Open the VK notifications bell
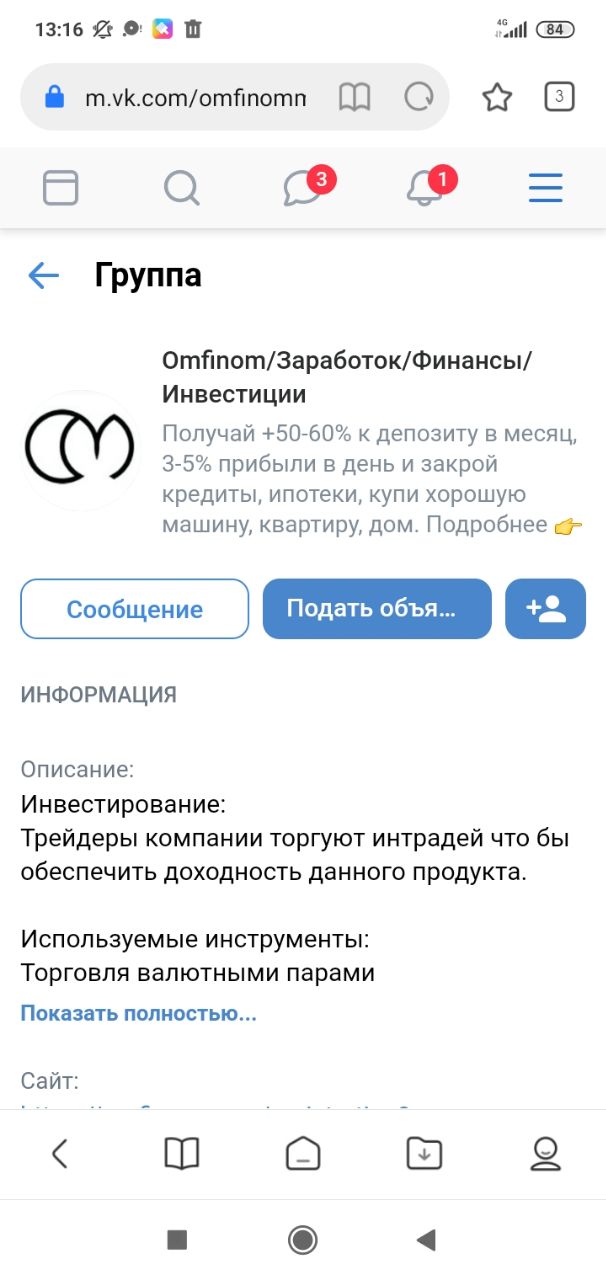606x1280 pixels. [425, 187]
